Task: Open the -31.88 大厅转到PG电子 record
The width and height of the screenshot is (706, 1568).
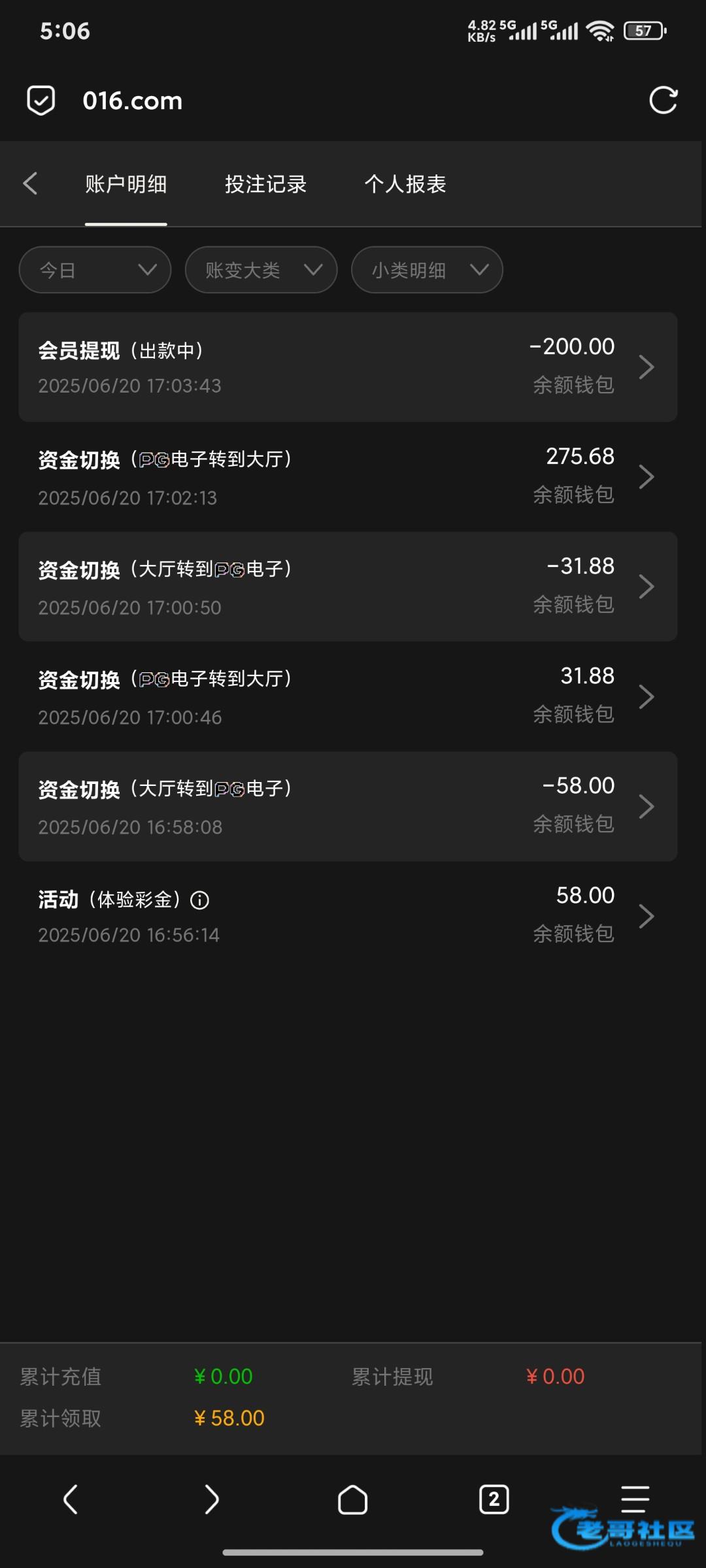Action: point(348,586)
